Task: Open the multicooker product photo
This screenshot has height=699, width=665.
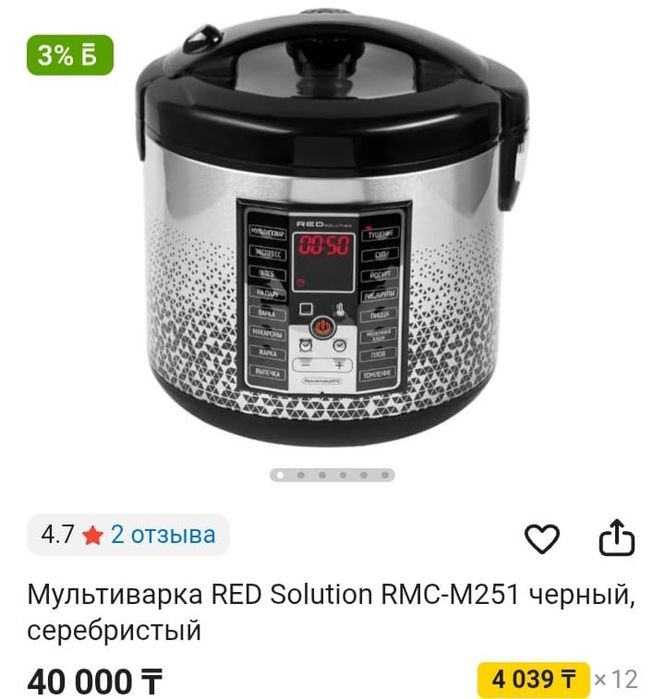Action: pyautogui.click(x=332, y=240)
